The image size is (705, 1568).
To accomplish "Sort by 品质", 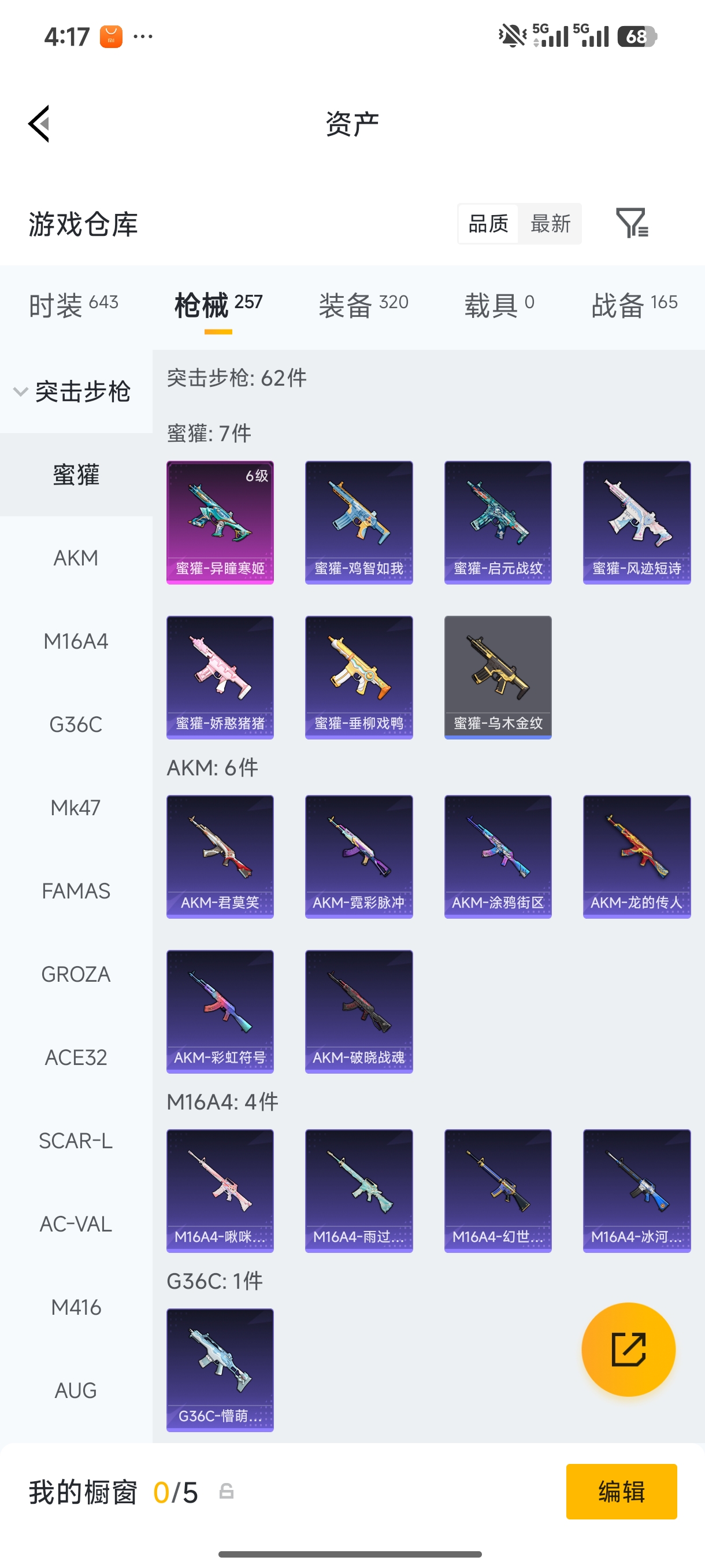I will tap(488, 223).
